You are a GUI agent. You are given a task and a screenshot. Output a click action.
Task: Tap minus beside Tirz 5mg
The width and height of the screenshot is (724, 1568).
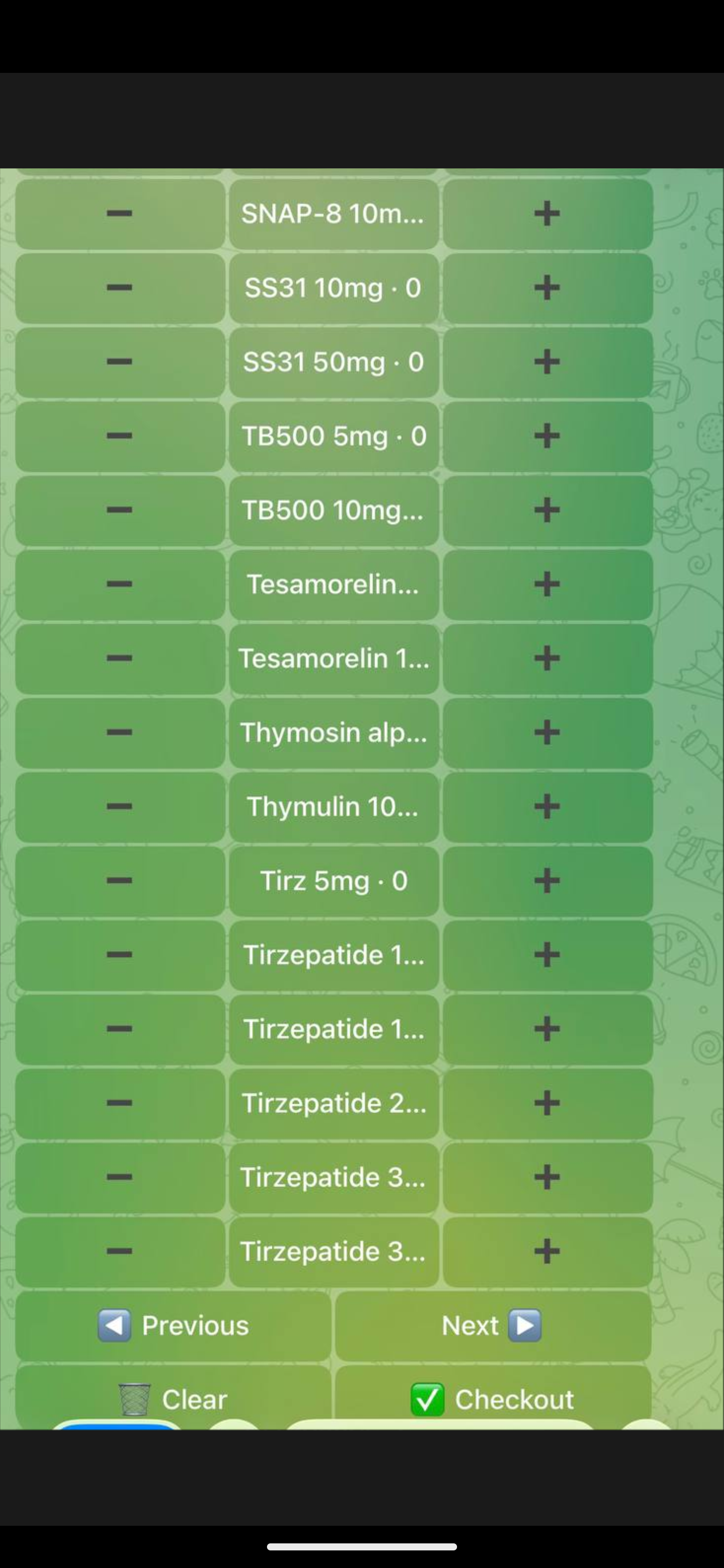(120, 881)
